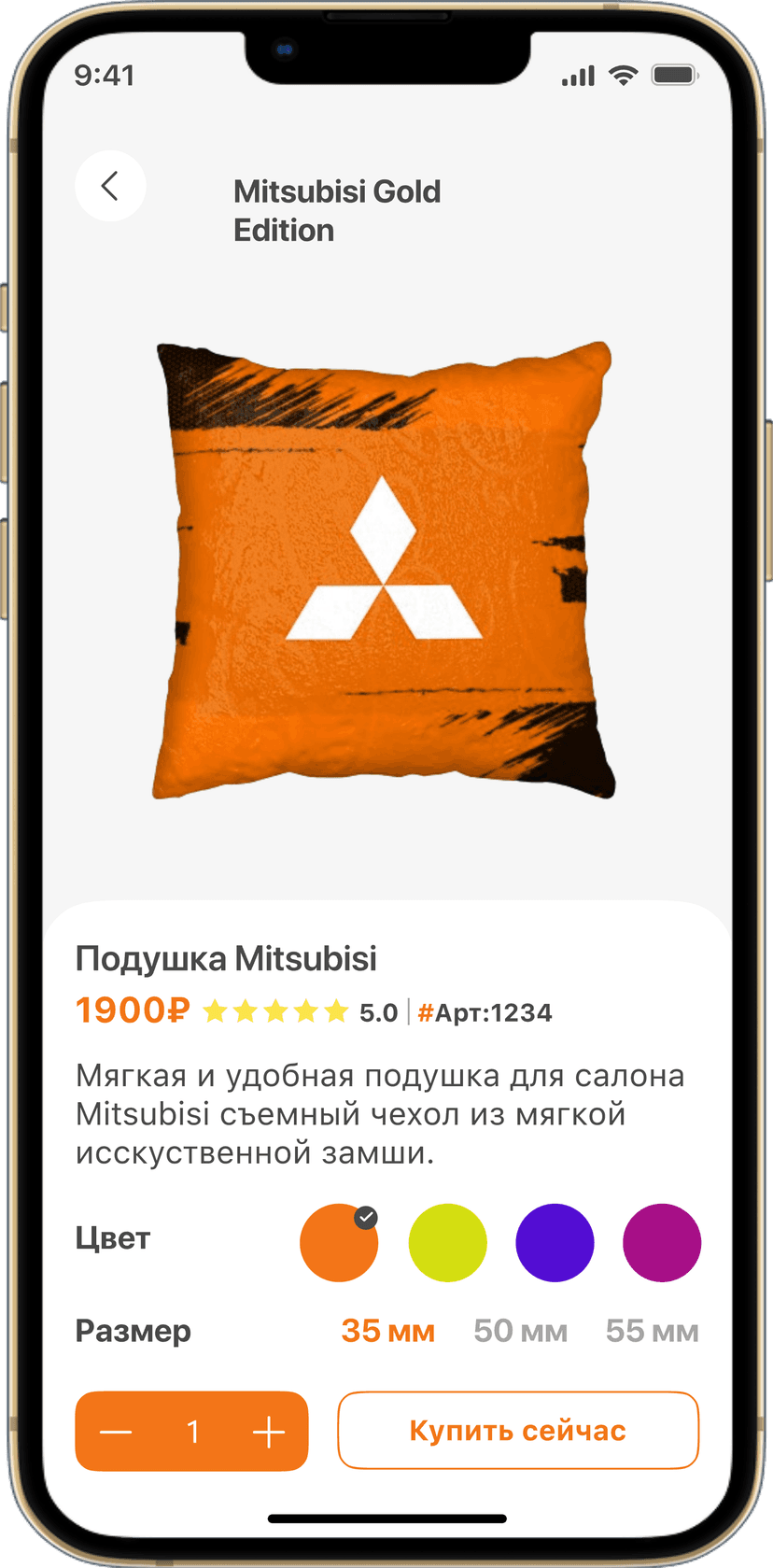Choose the 35 мм size
Screen dimensions: 773x1568
pos(387,1331)
